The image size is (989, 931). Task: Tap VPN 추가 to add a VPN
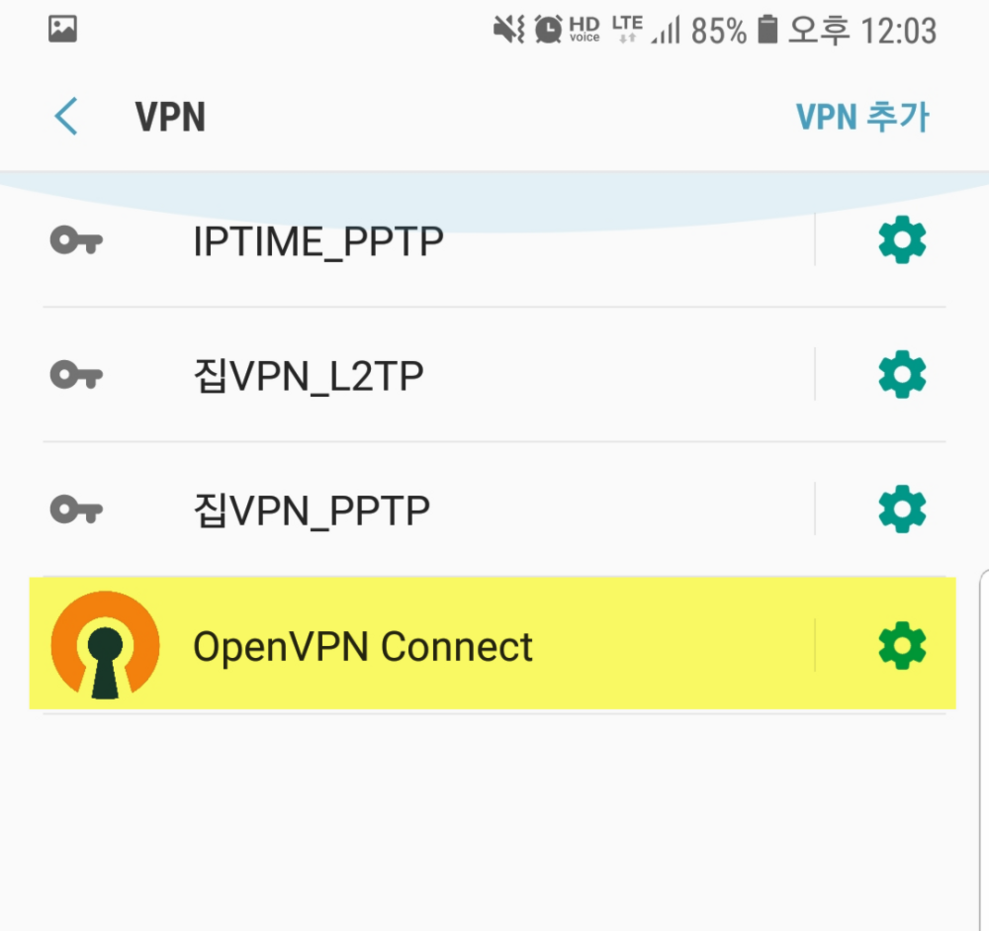(x=862, y=117)
